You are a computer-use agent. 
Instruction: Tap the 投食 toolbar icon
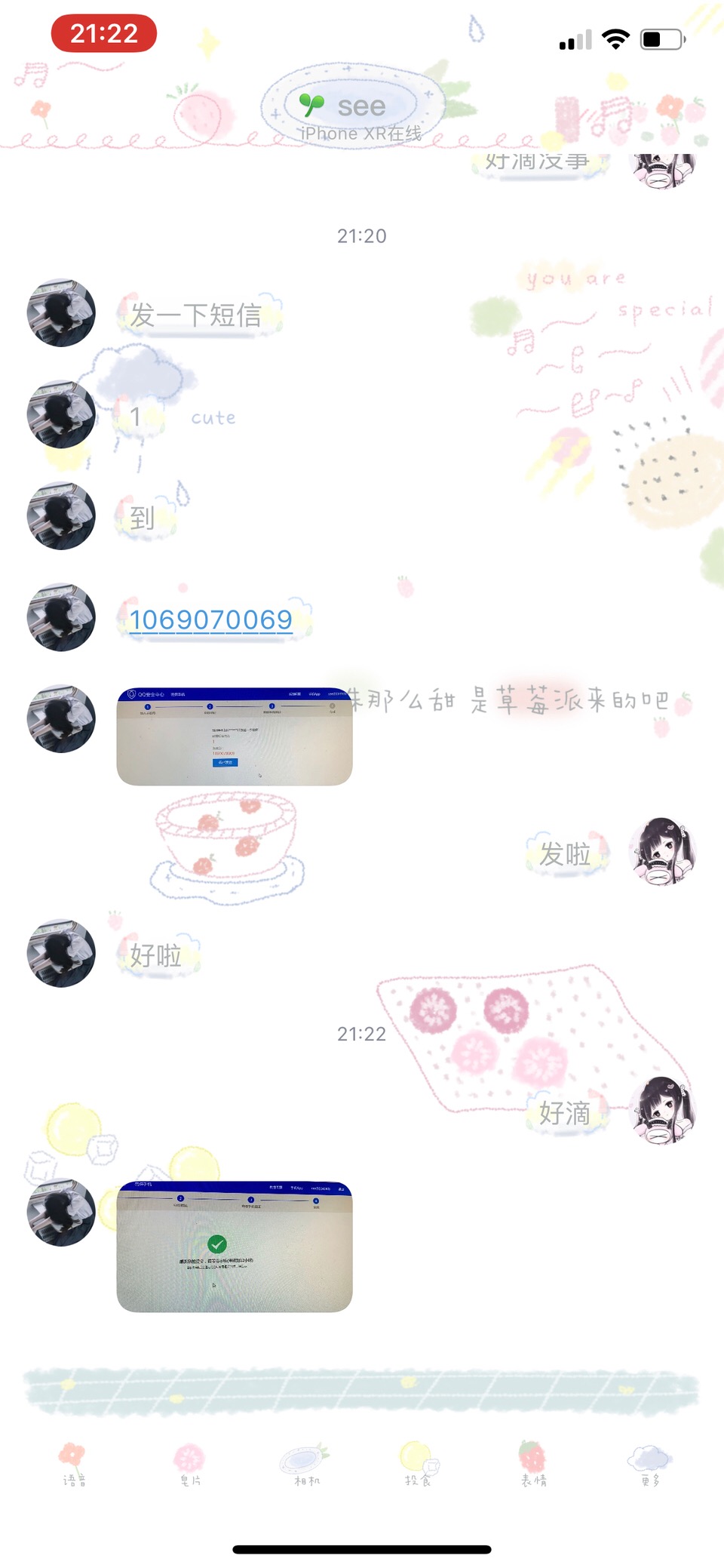(x=419, y=1464)
